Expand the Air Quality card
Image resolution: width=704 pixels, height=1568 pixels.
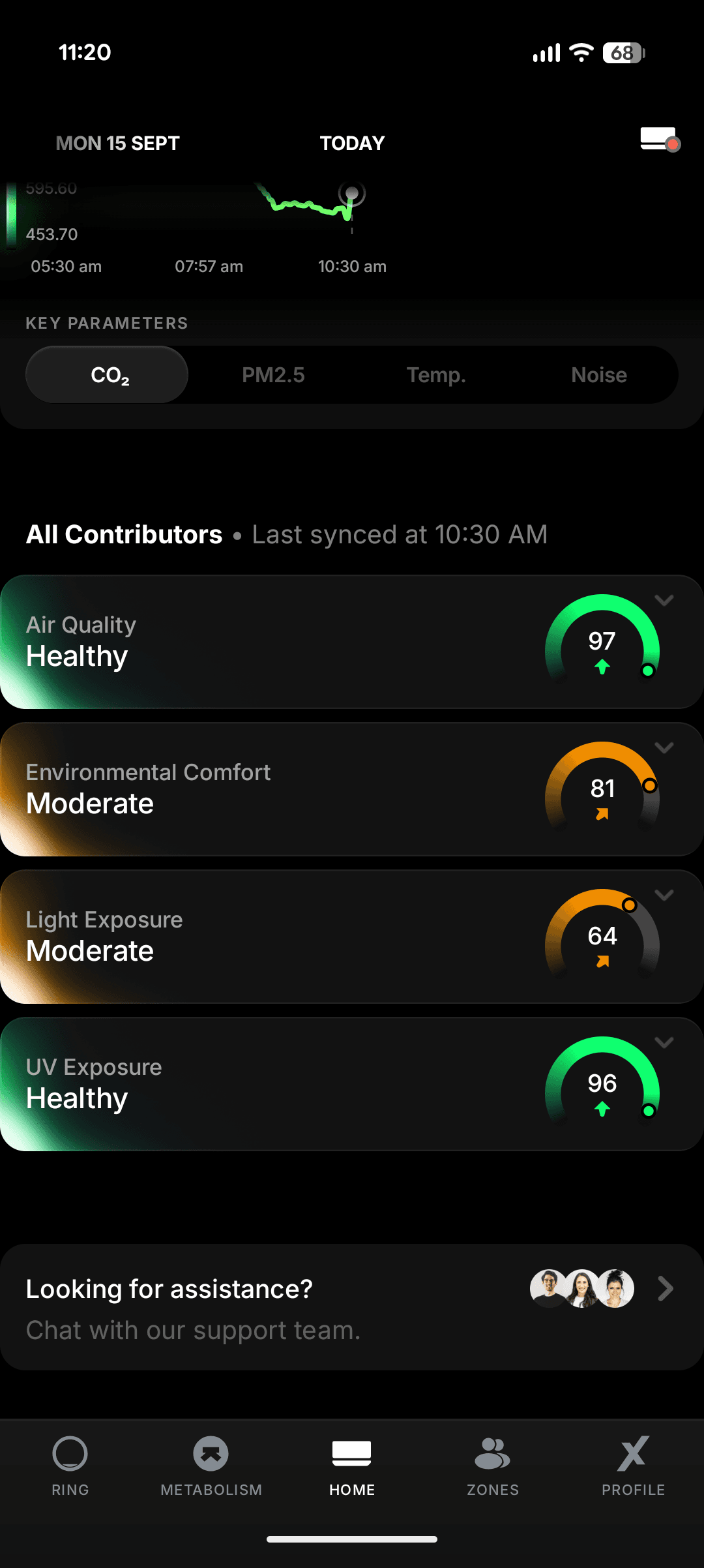coord(664,601)
